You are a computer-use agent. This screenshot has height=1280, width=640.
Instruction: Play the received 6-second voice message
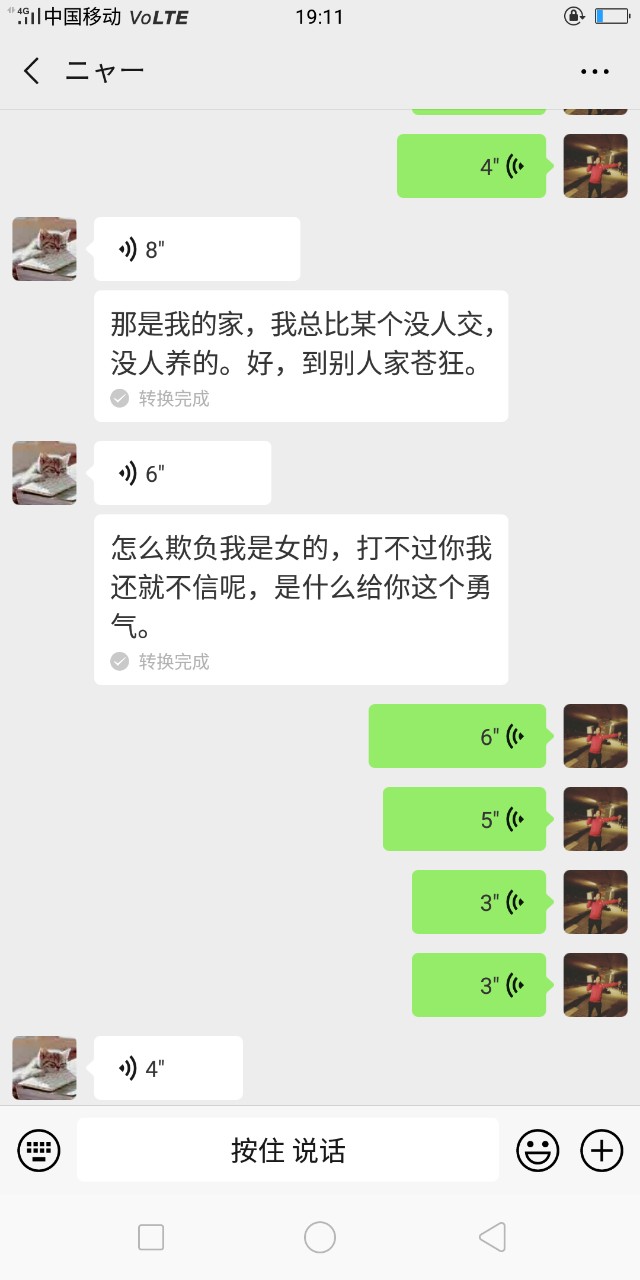(x=182, y=473)
